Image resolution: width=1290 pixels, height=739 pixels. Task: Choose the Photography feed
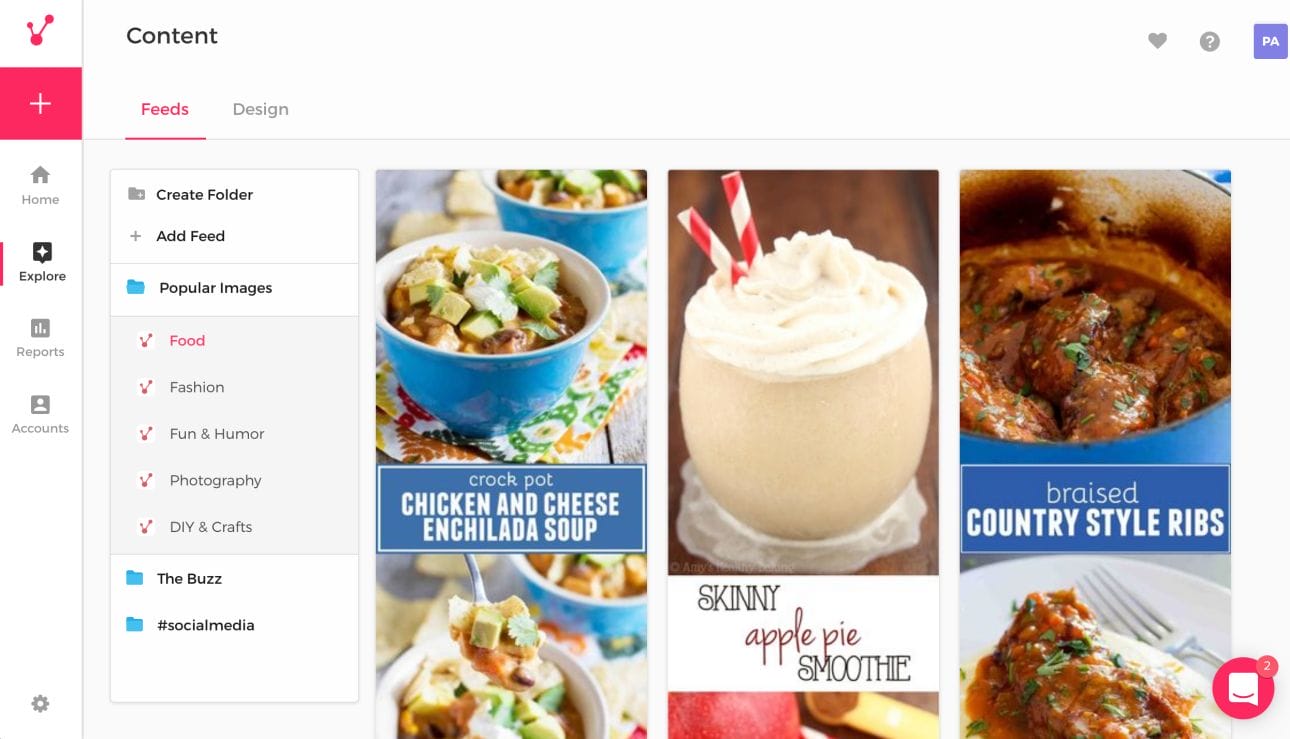(215, 480)
